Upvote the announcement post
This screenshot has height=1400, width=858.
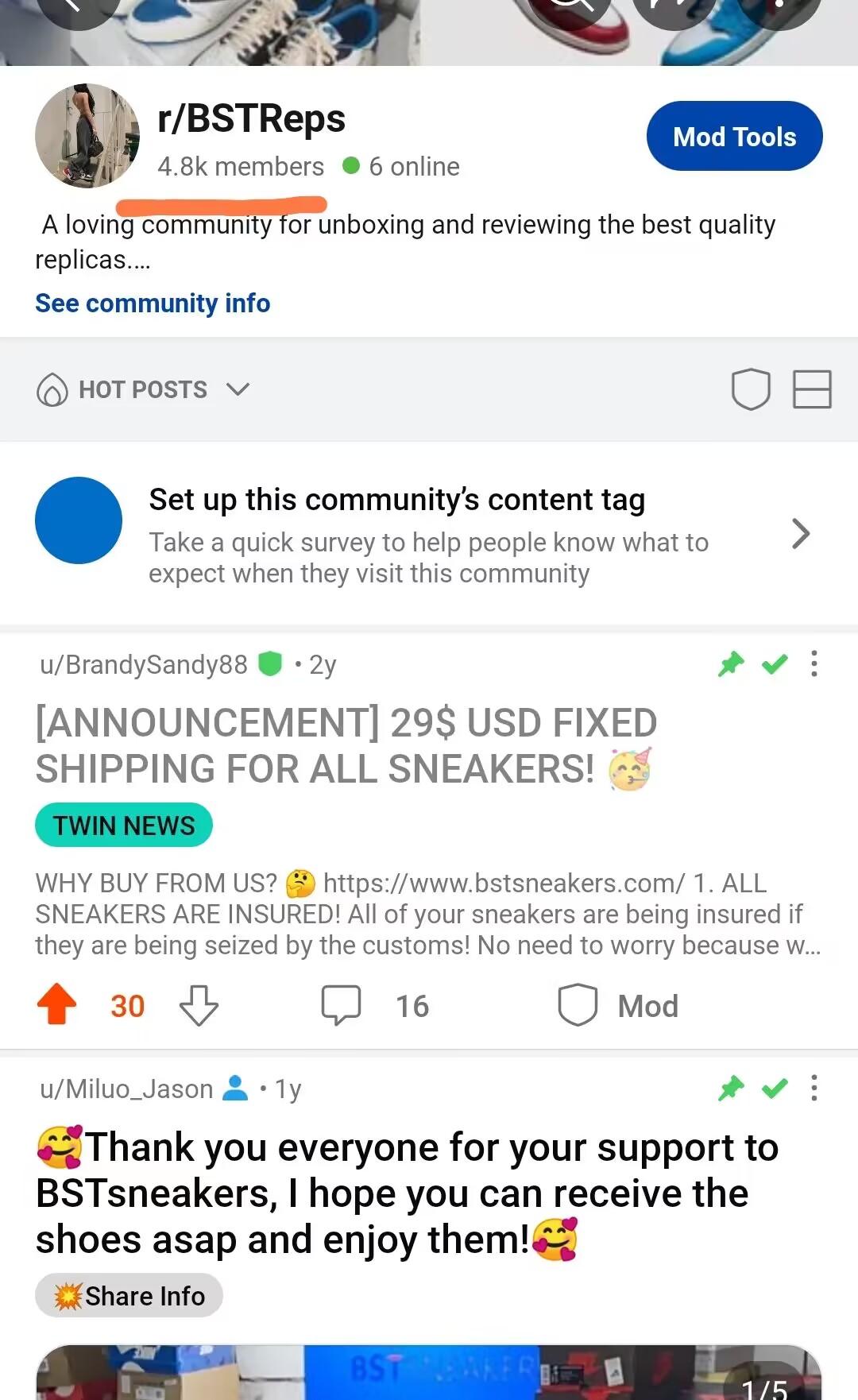pyautogui.click(x=57, y=1005)
